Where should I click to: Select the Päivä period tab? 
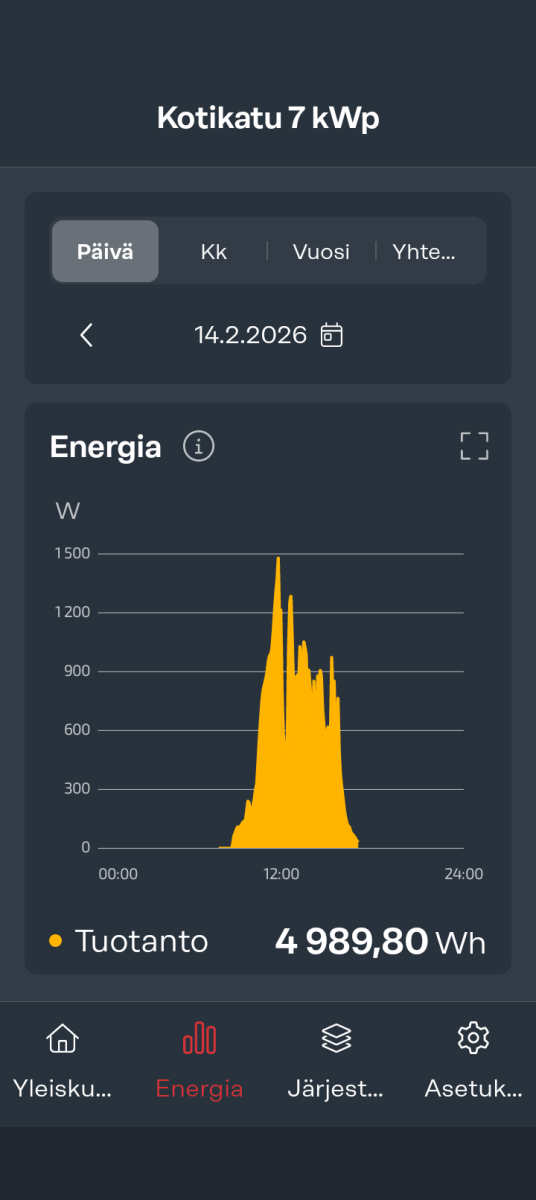pos(105,251)
